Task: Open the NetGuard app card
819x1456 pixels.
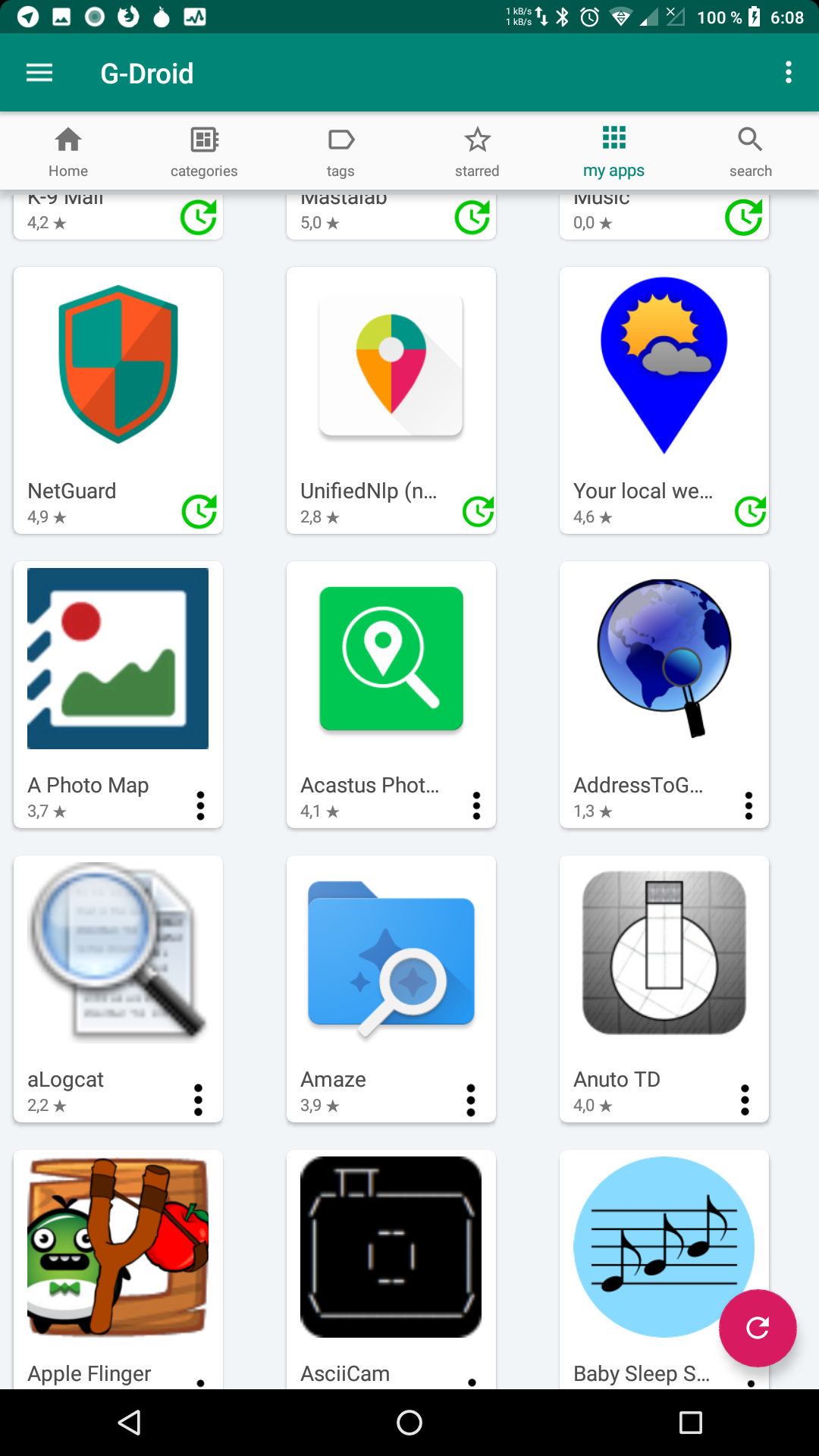Action: pos(118,379)
